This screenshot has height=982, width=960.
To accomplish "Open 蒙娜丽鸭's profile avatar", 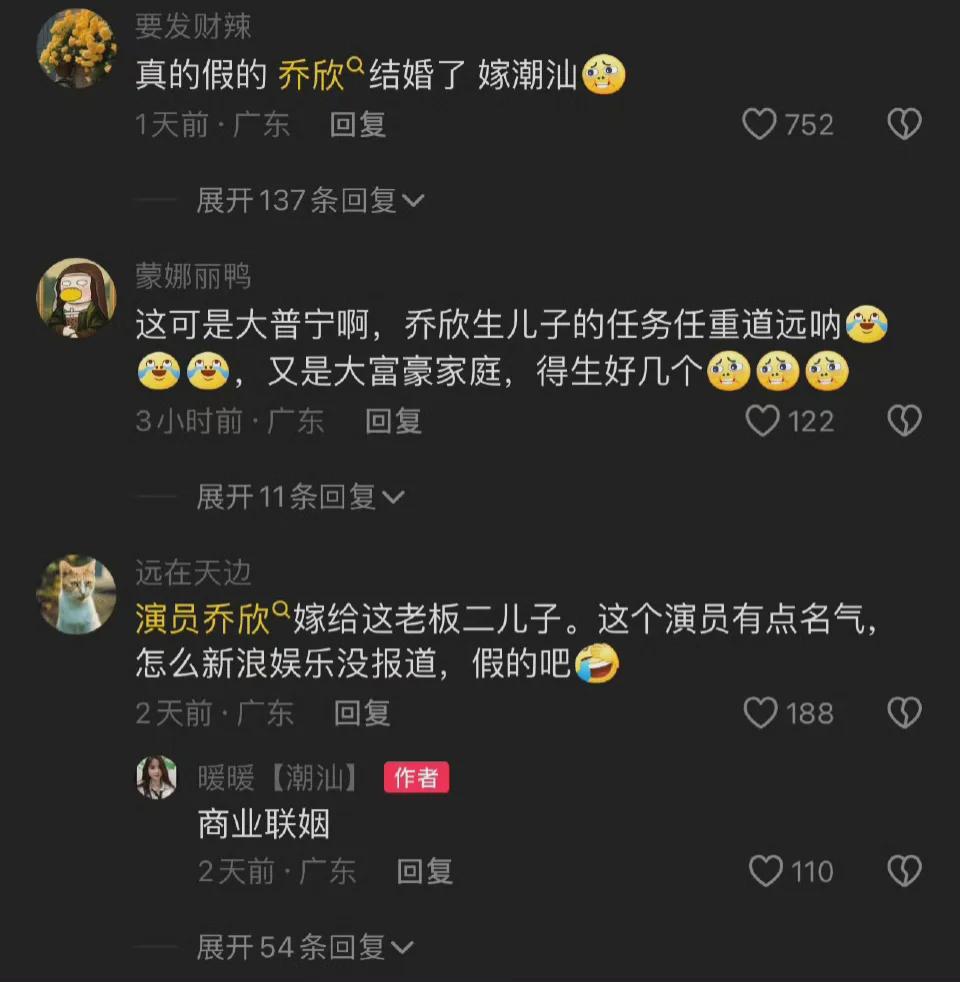I will [76, 297].
